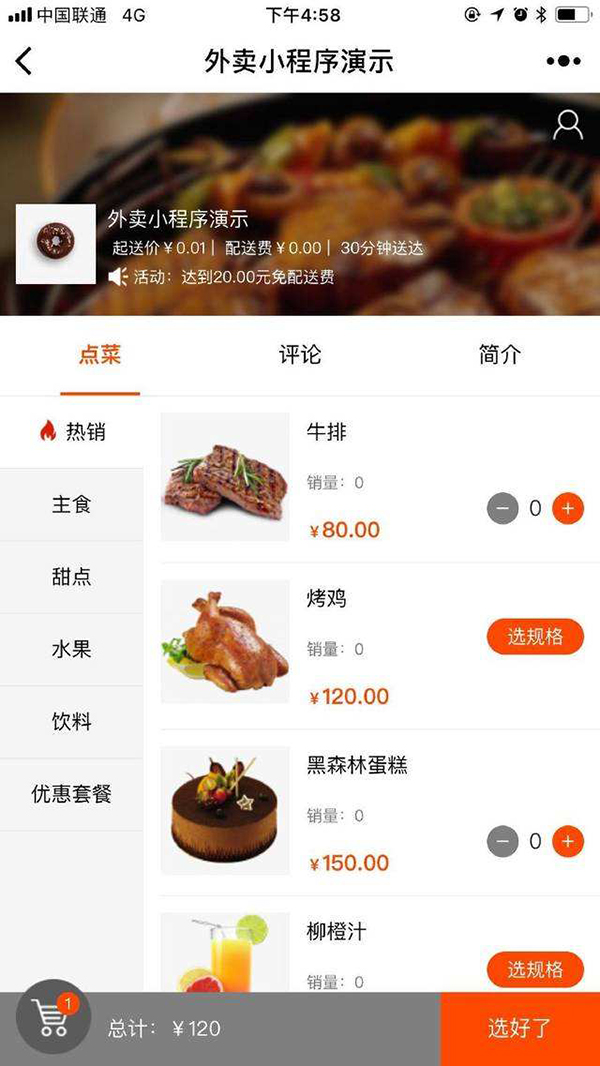View the 饮料 category
Screen dimensions: 600x1066
tap(72, 722)
